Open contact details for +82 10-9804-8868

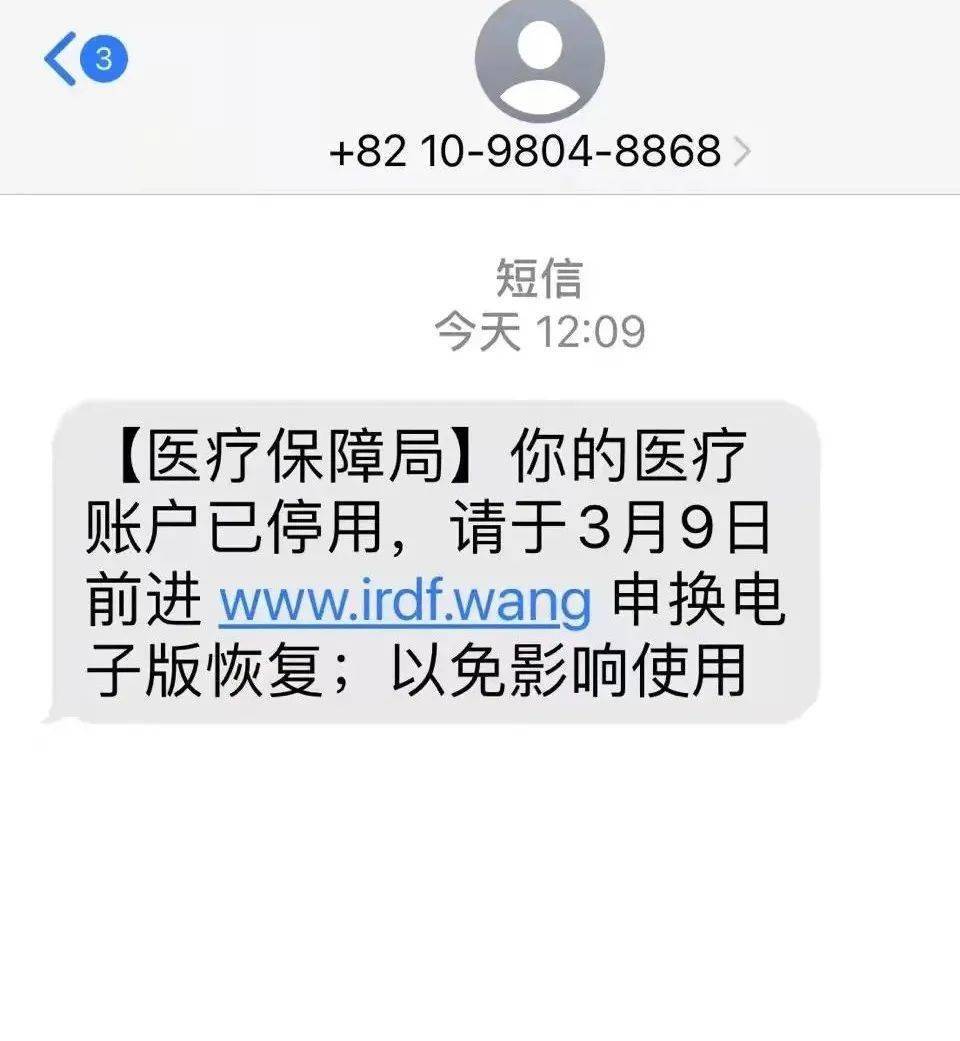(x=540, y=151)
